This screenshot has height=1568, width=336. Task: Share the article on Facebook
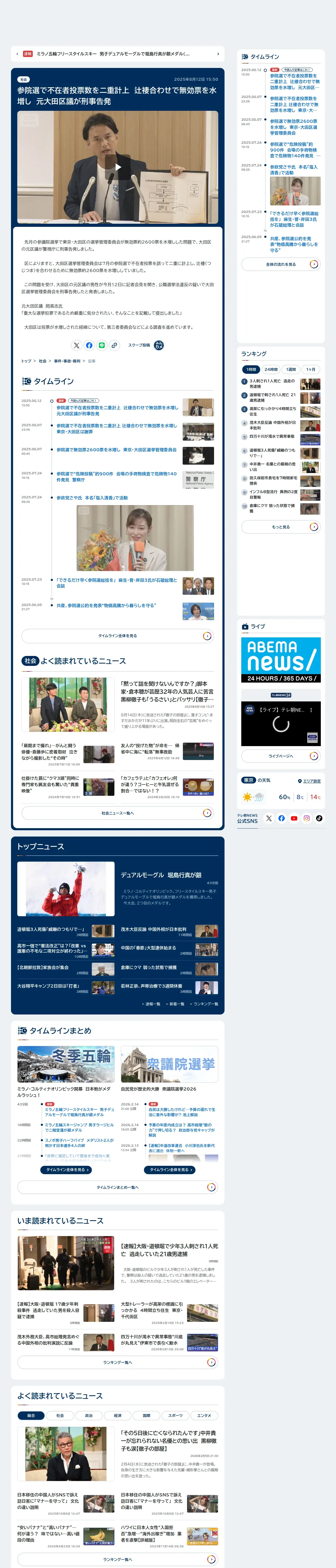click(89, 345)
